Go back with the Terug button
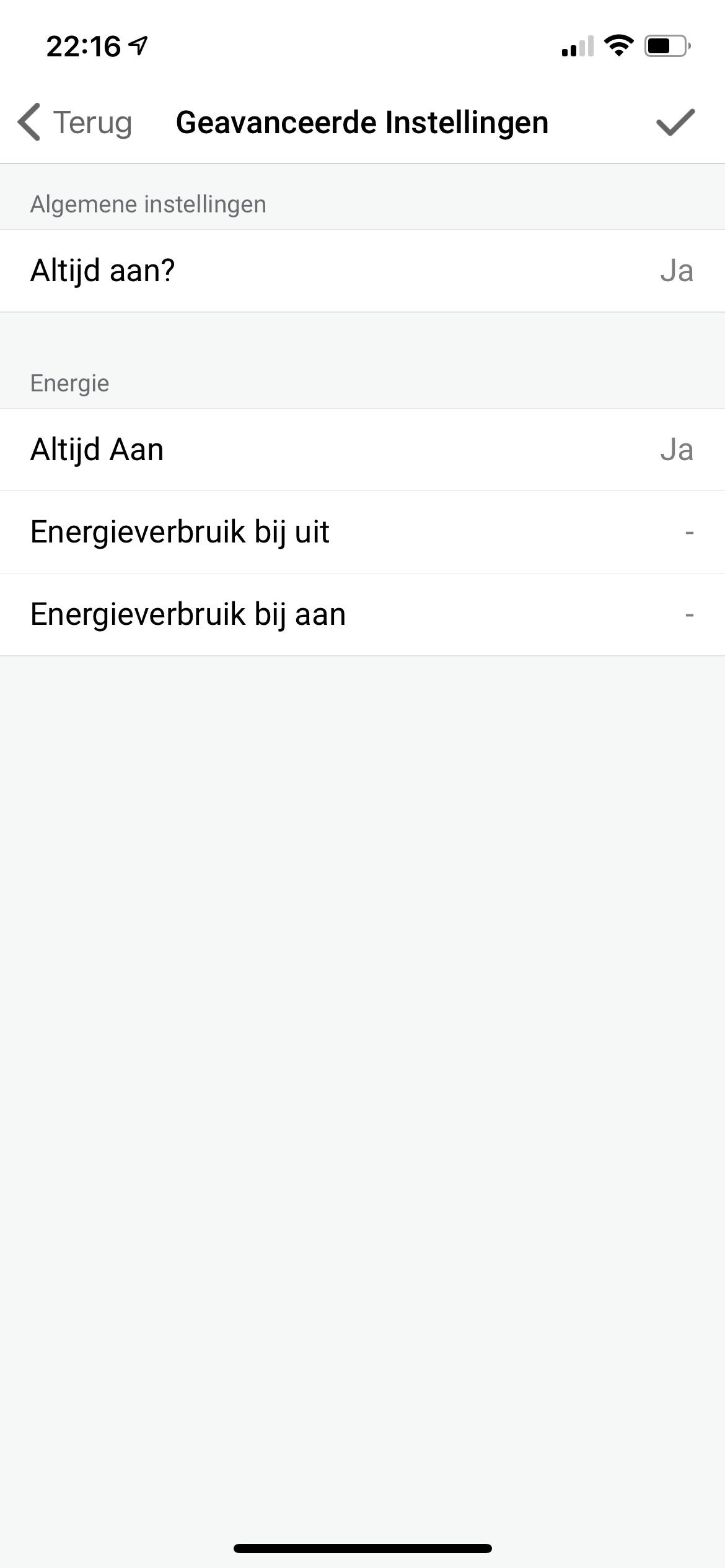This screenshot has width=725, height=1568. tap(75, 122)
